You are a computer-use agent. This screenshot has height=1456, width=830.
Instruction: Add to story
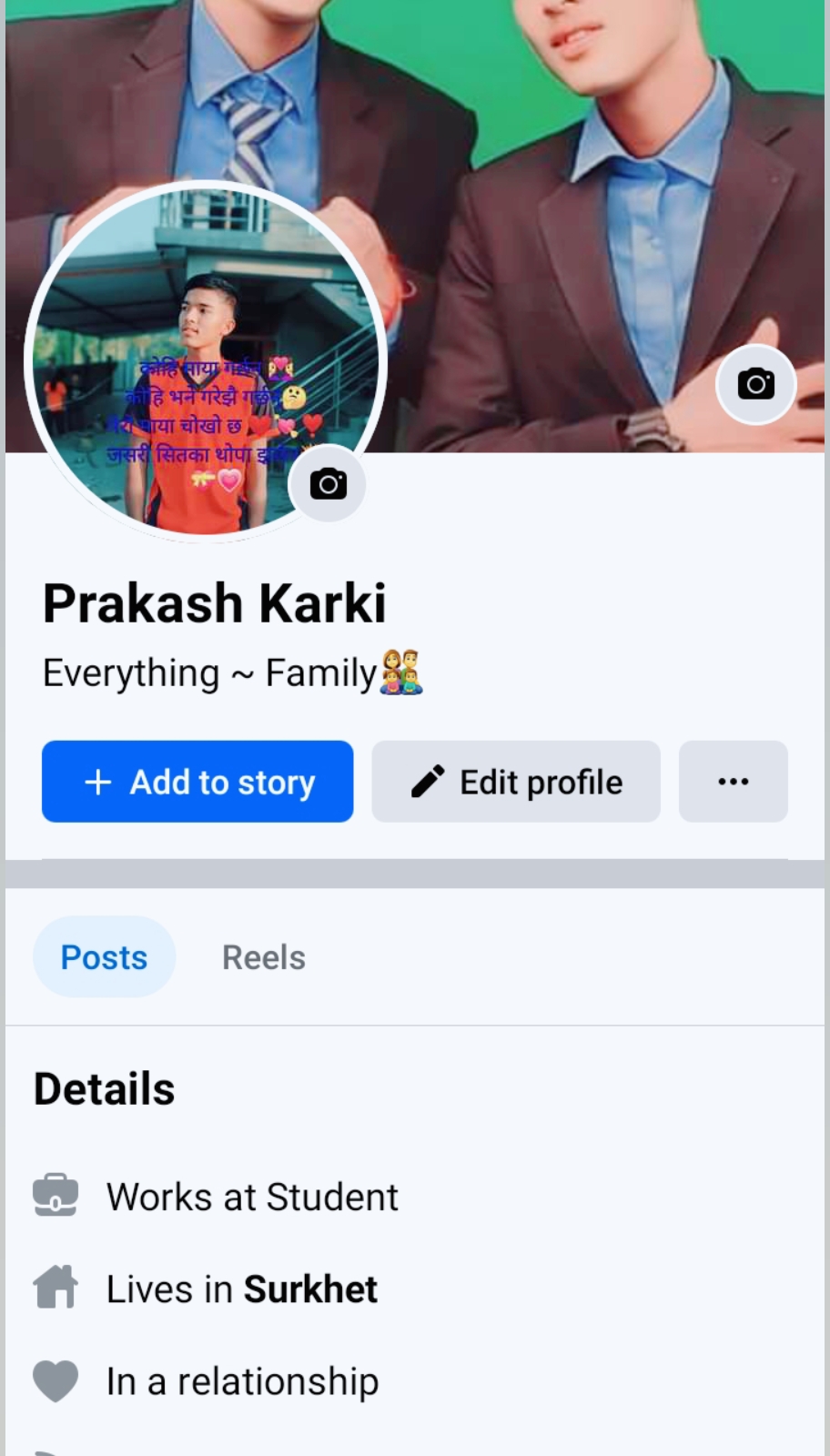[x=197, y=782]
